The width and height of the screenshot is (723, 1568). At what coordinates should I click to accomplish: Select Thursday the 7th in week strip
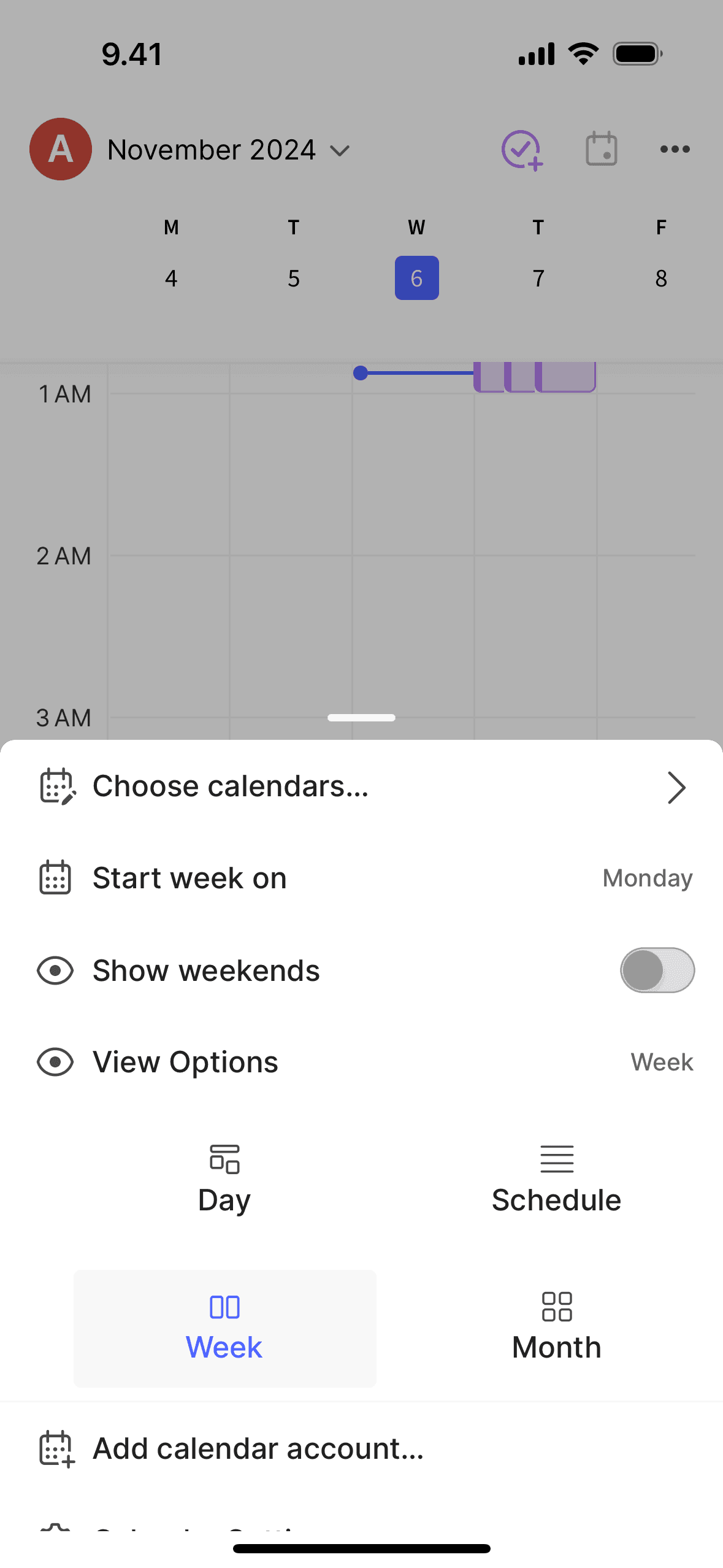pyautogui.click(x=538, y=277)
